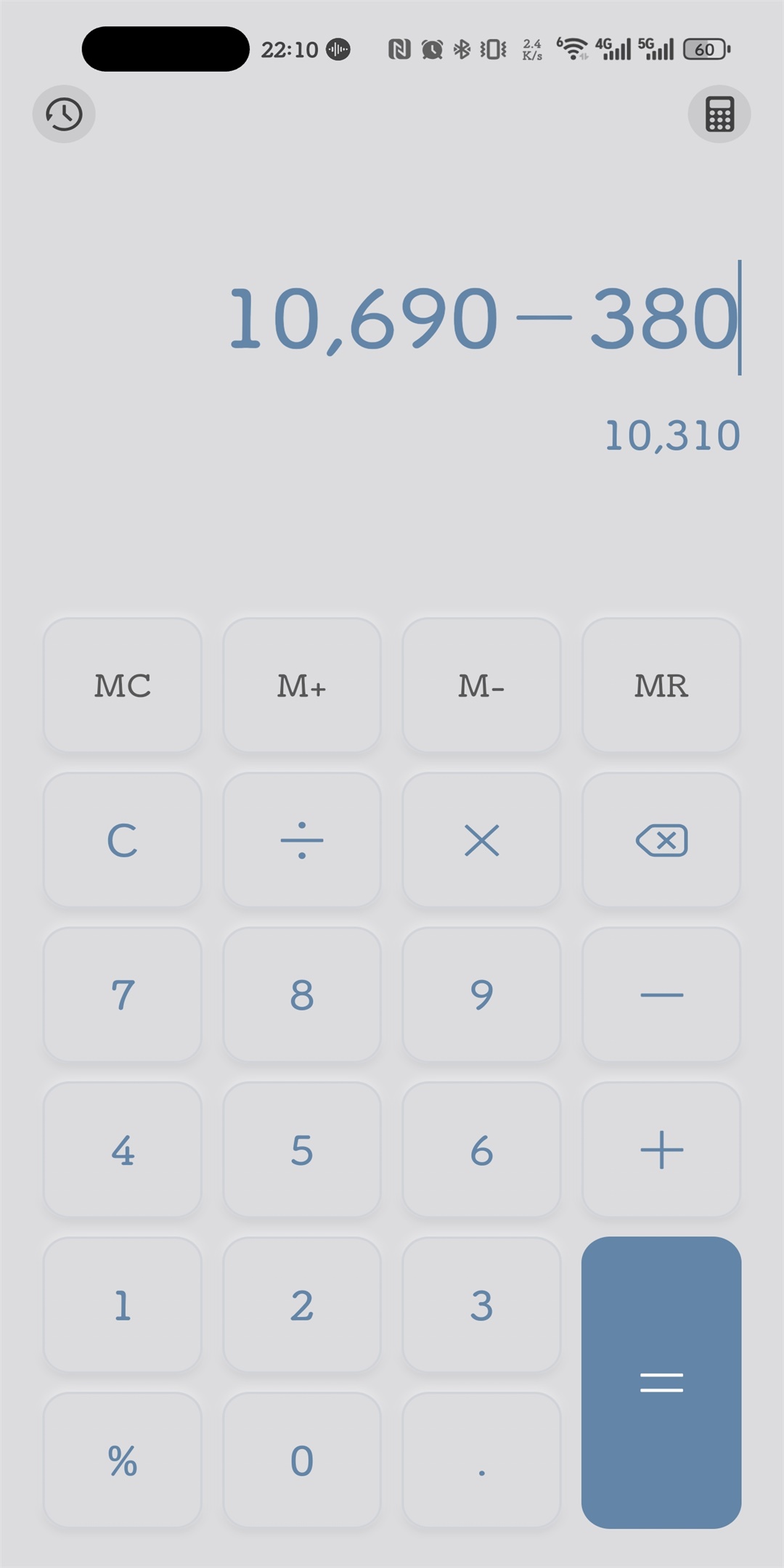Recall memory with MR
Viewport: 784px width, 1568px height.
[x=661, y=685]
